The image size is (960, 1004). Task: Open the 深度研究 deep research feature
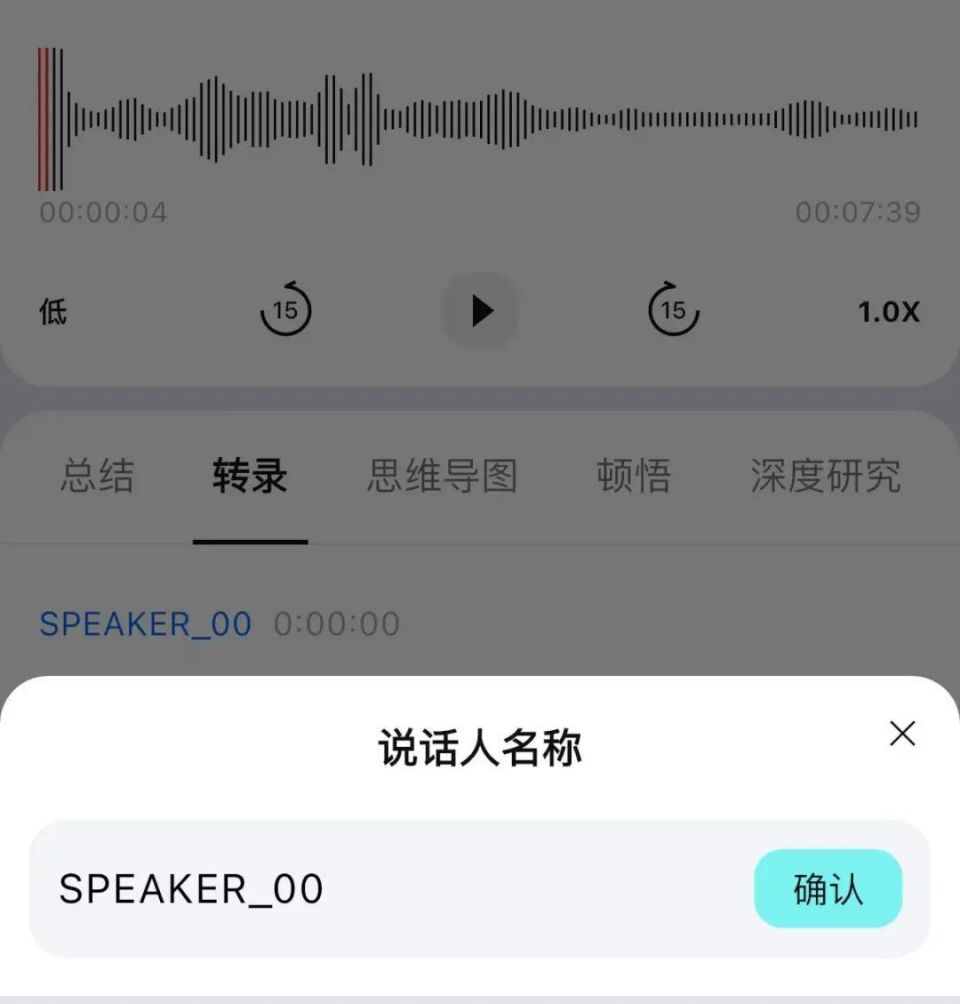(824, 478)
